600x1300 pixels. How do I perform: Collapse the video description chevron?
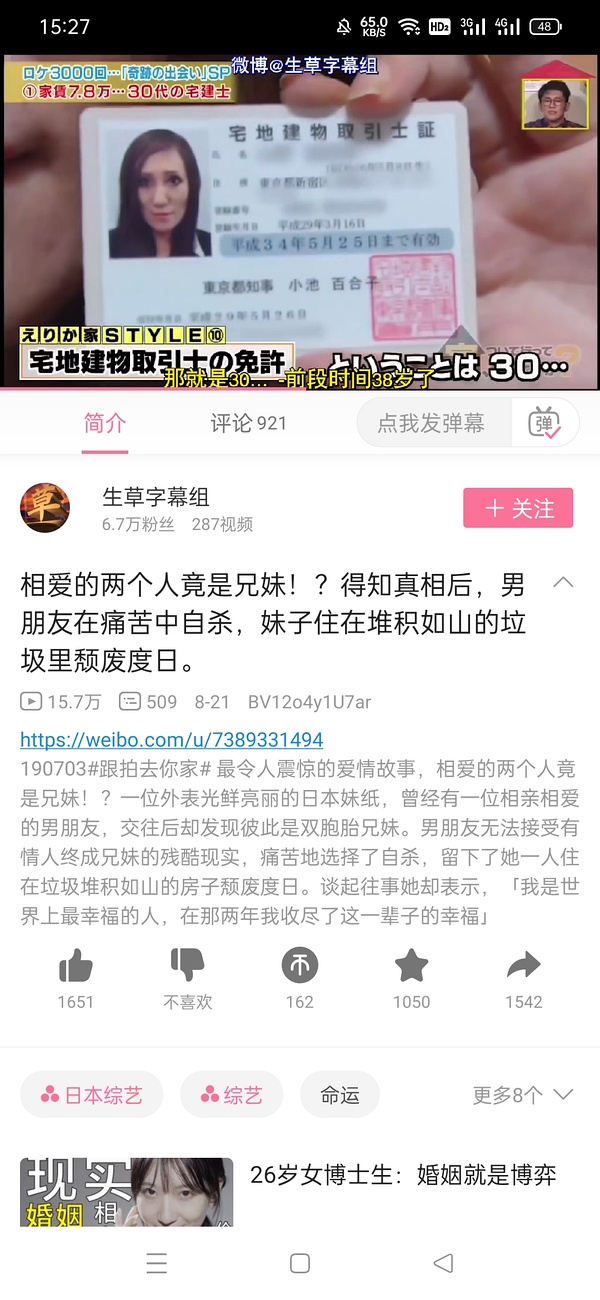pos(563,583)
